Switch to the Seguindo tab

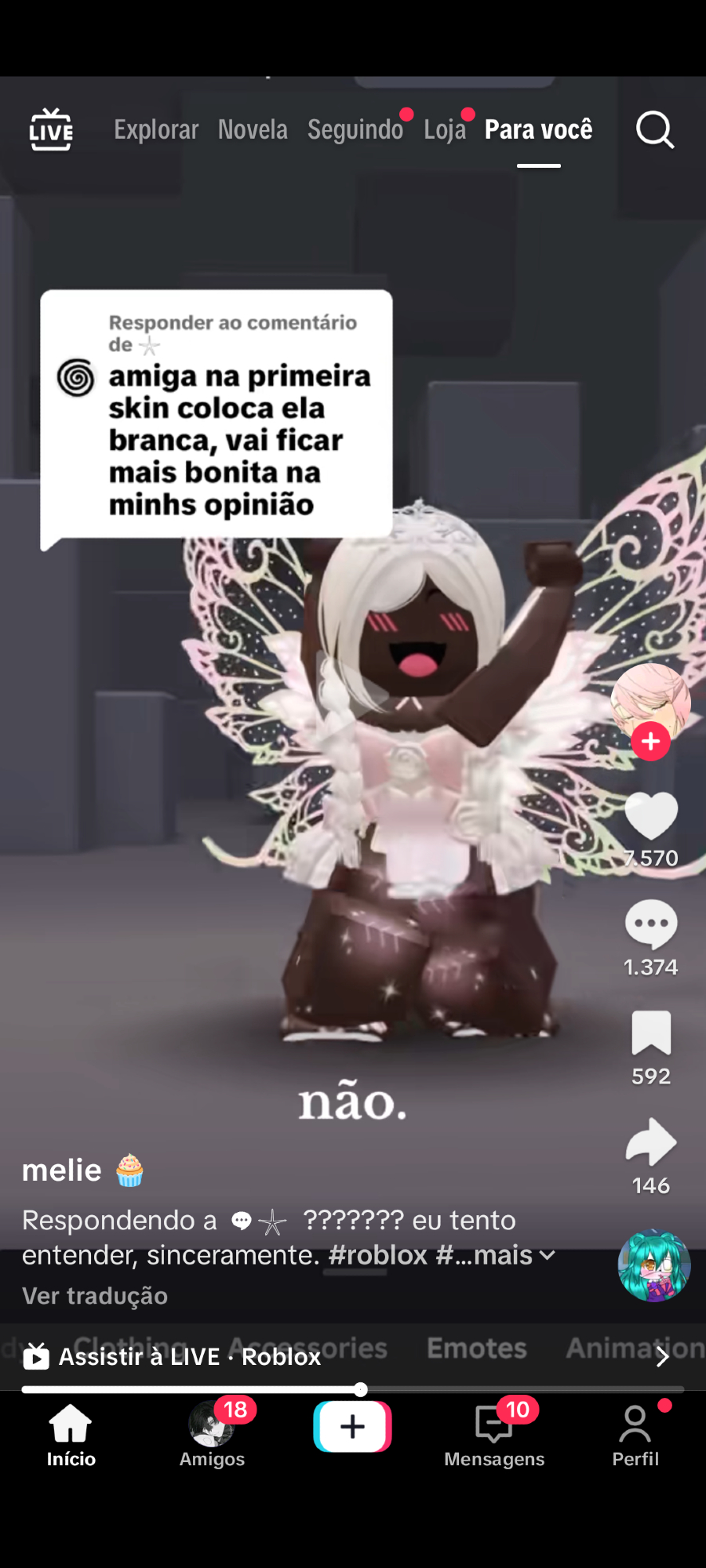(355, 130)
